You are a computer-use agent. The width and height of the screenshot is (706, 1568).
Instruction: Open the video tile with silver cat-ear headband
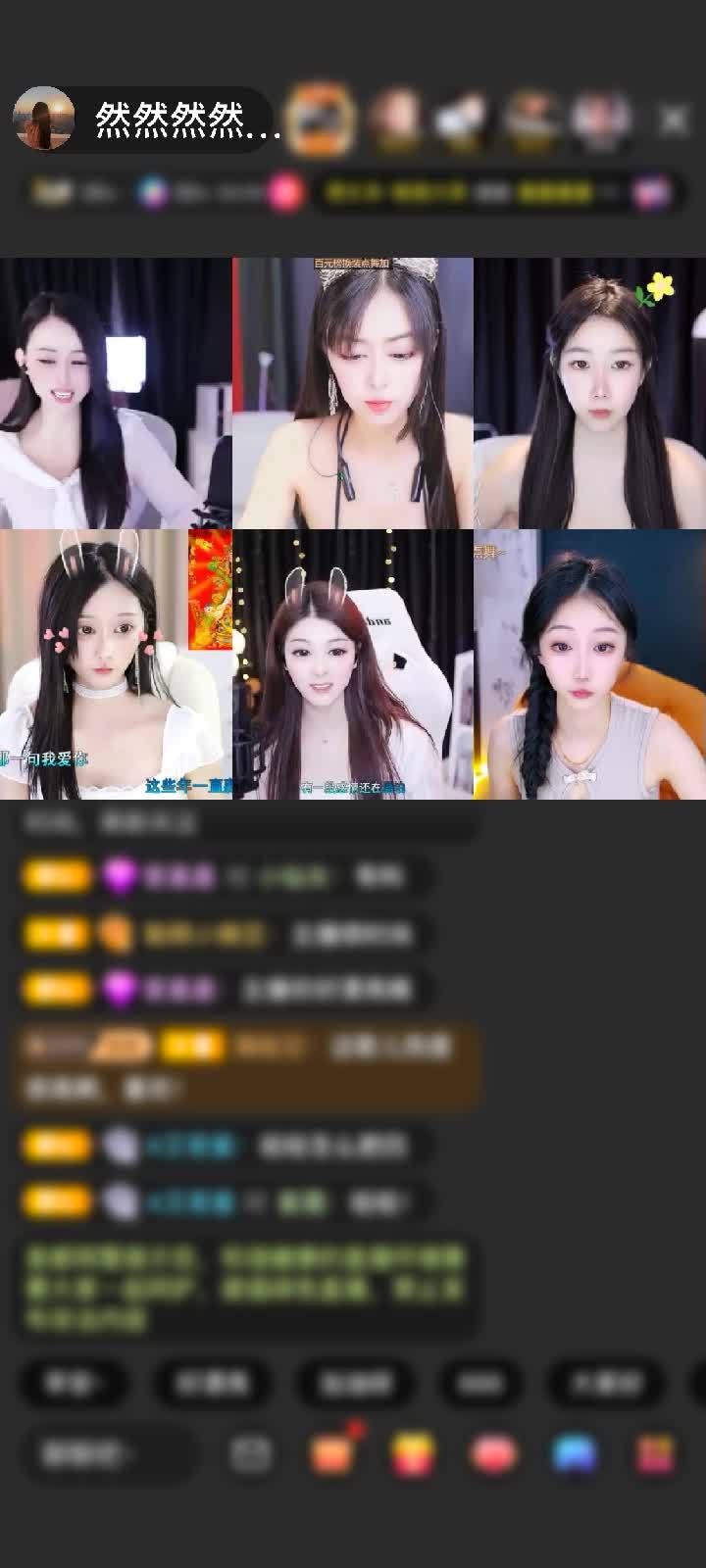pyautogui.click(x=352, y=393)
